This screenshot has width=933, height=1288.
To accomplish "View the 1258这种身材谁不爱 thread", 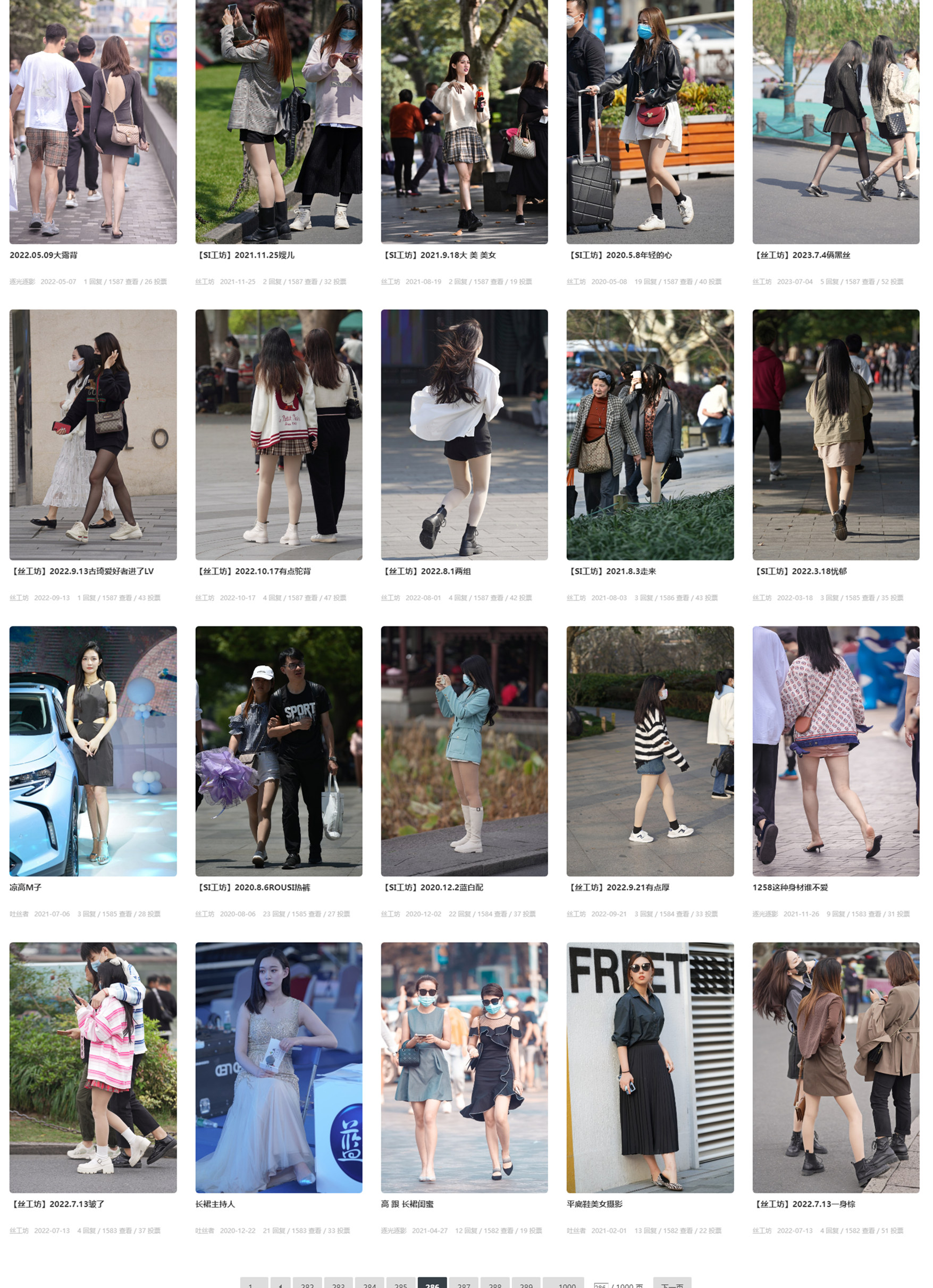I will (790, 887).
